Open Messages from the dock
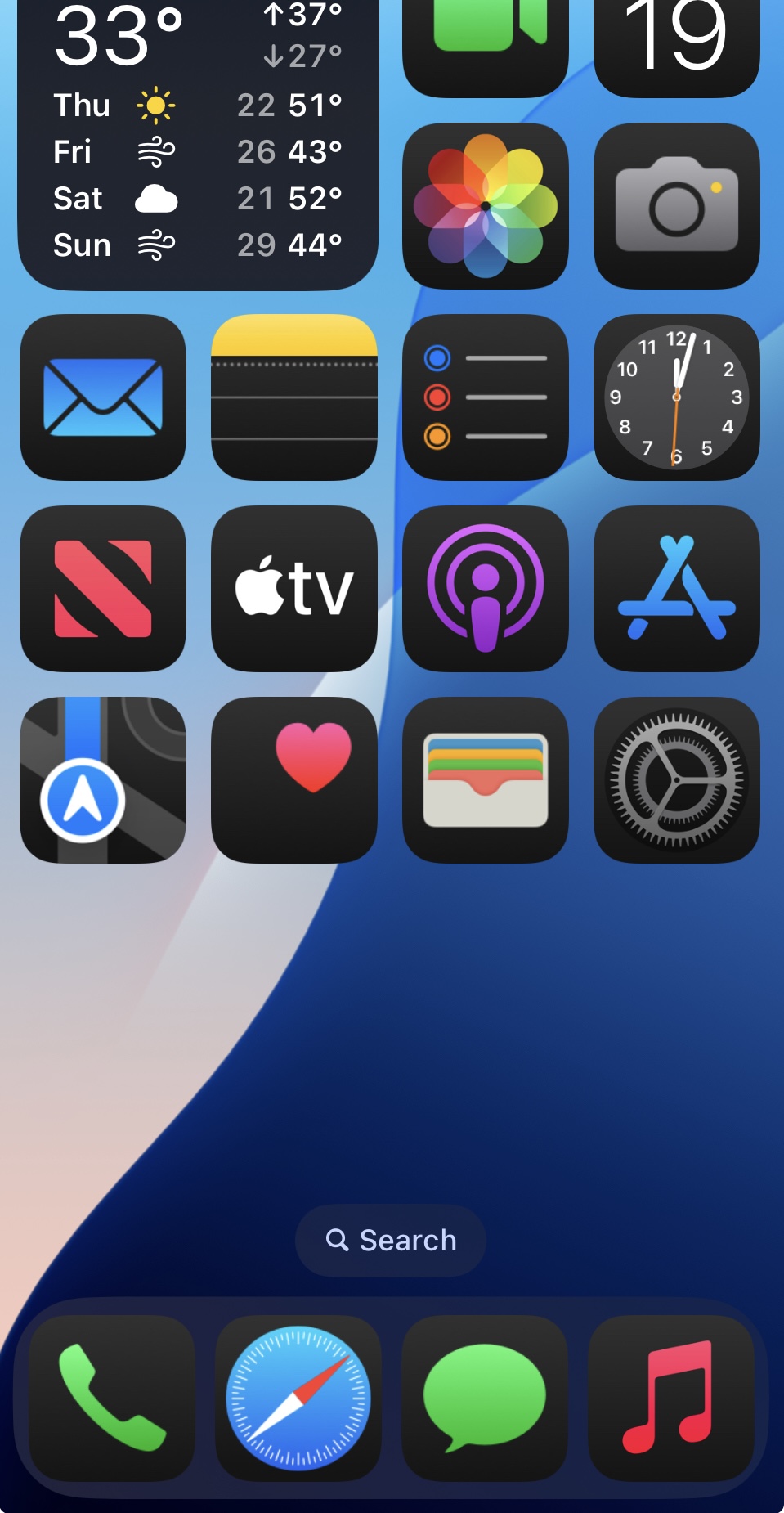784x1513 pixels. pyautogui.click(x=485, y=1399)
